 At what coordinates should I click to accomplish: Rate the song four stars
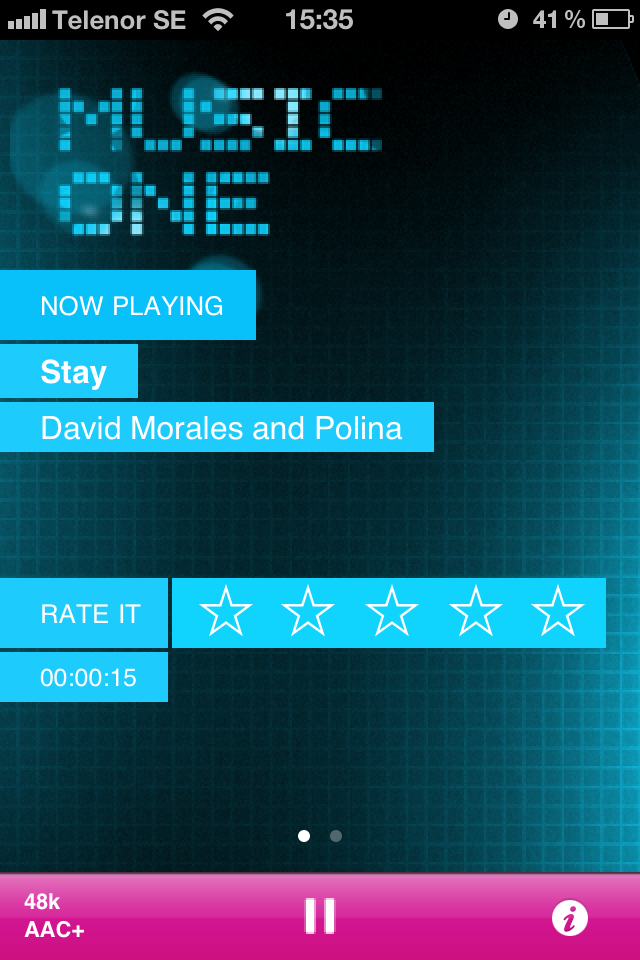click(475, 612)
